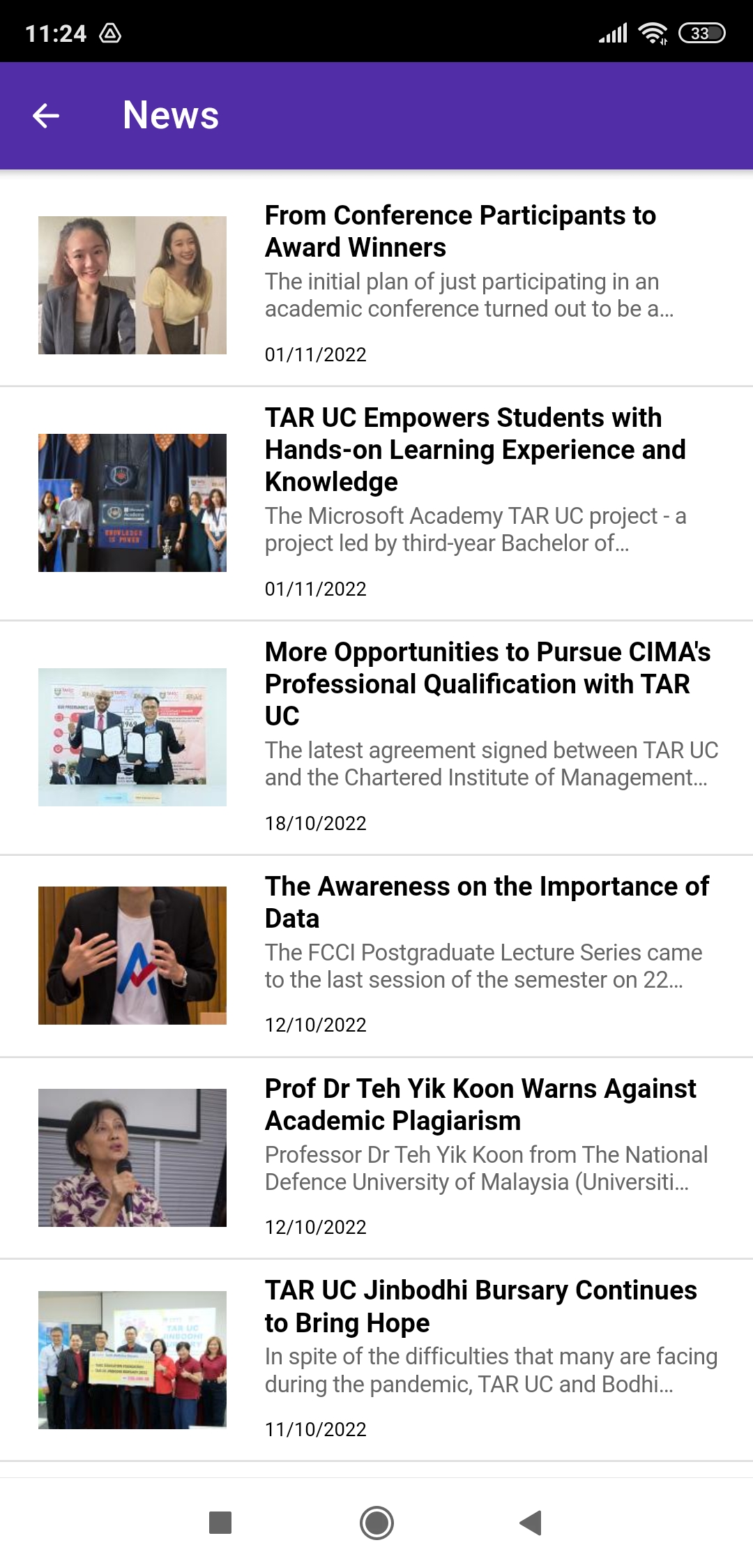Tap the system home button
This screenshot has width=753, height=1568.
click(x=376, y=1523)
